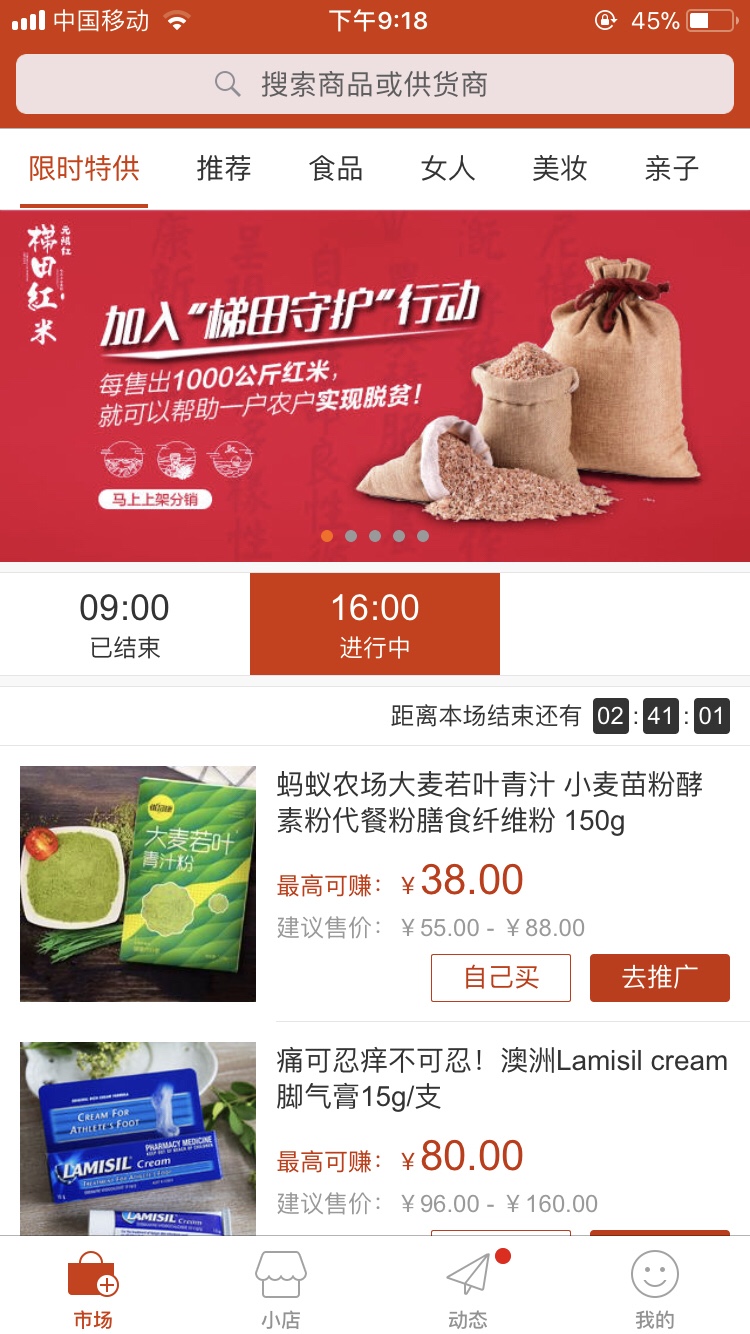Tap 自己买 for the green juice powder

coord(500,978)
